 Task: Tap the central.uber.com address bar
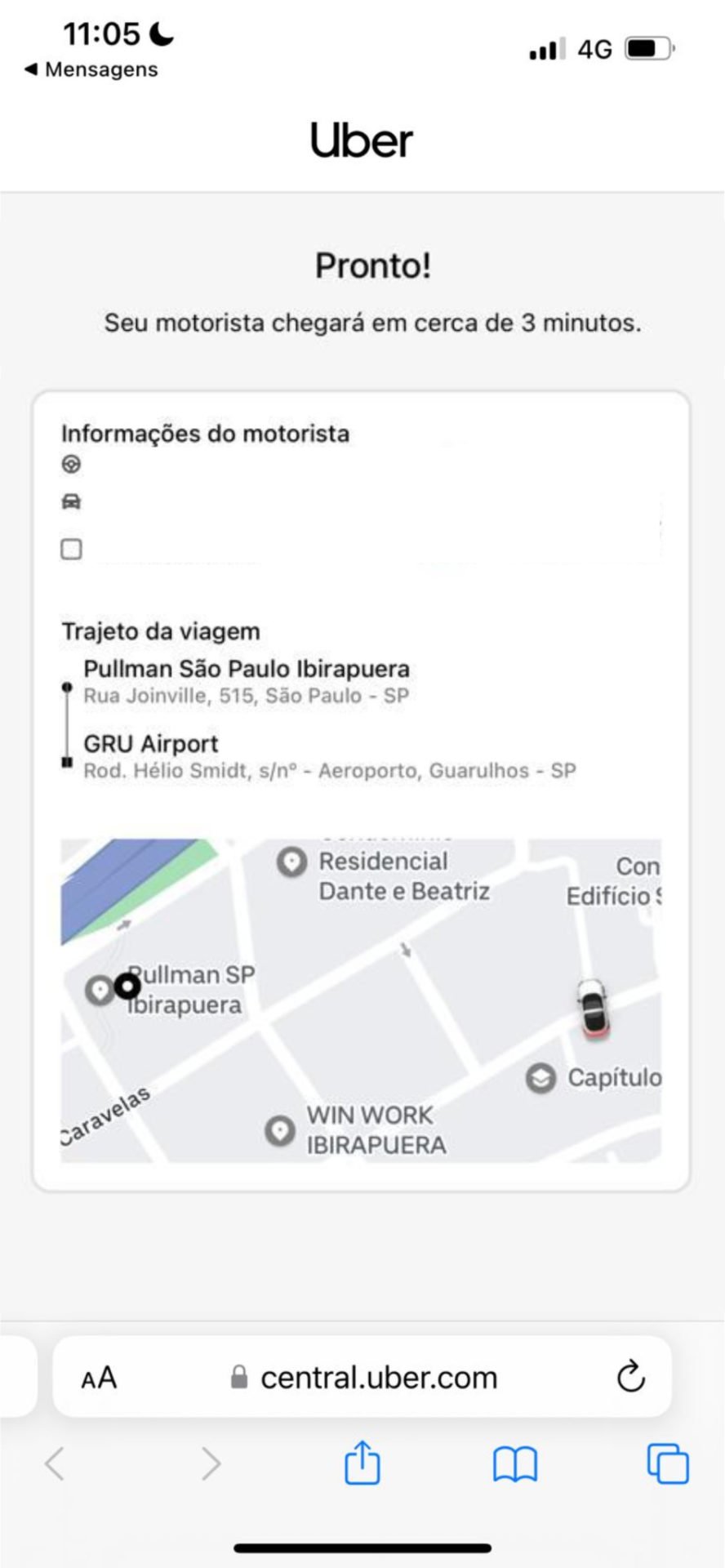(x=362, y=1377)
